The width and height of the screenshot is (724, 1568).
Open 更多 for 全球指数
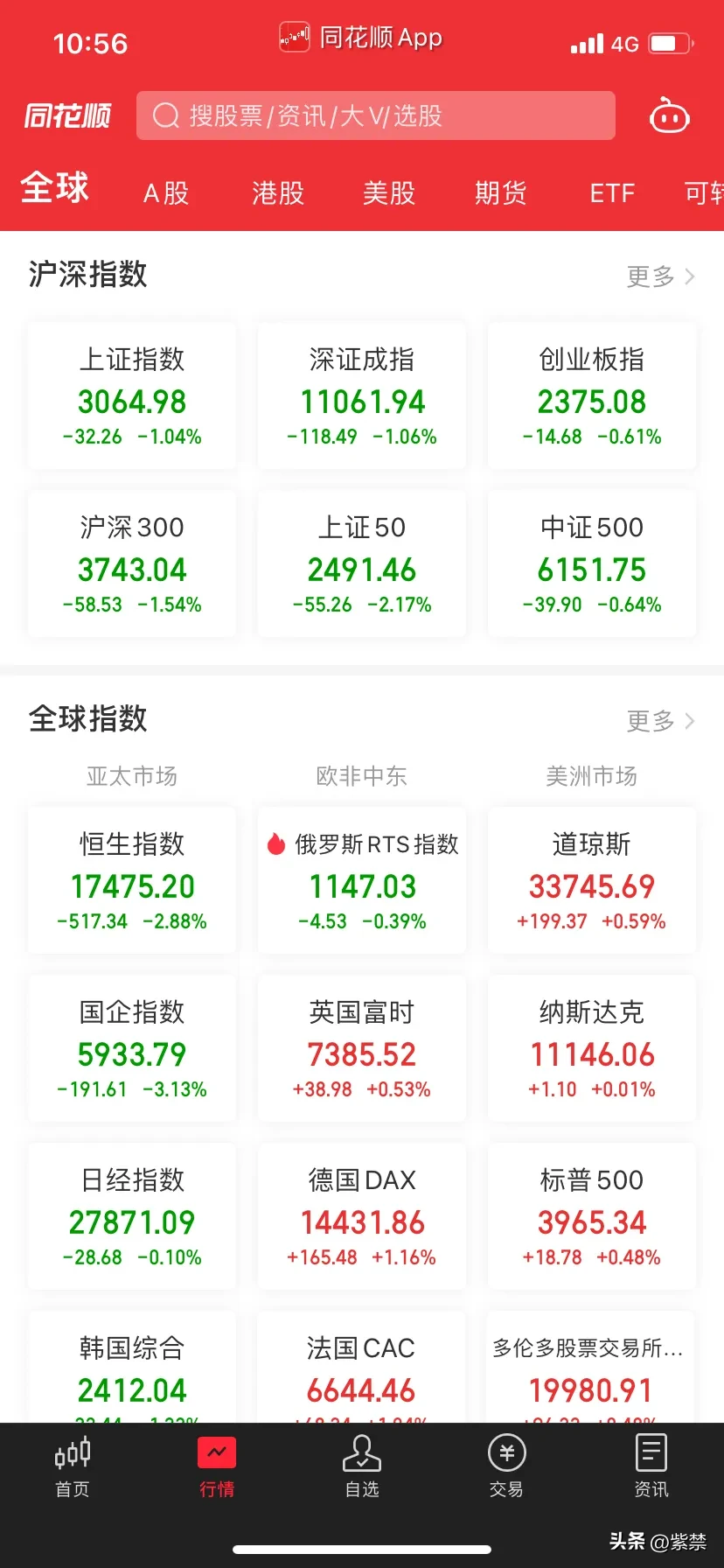(x=660, y=721)
